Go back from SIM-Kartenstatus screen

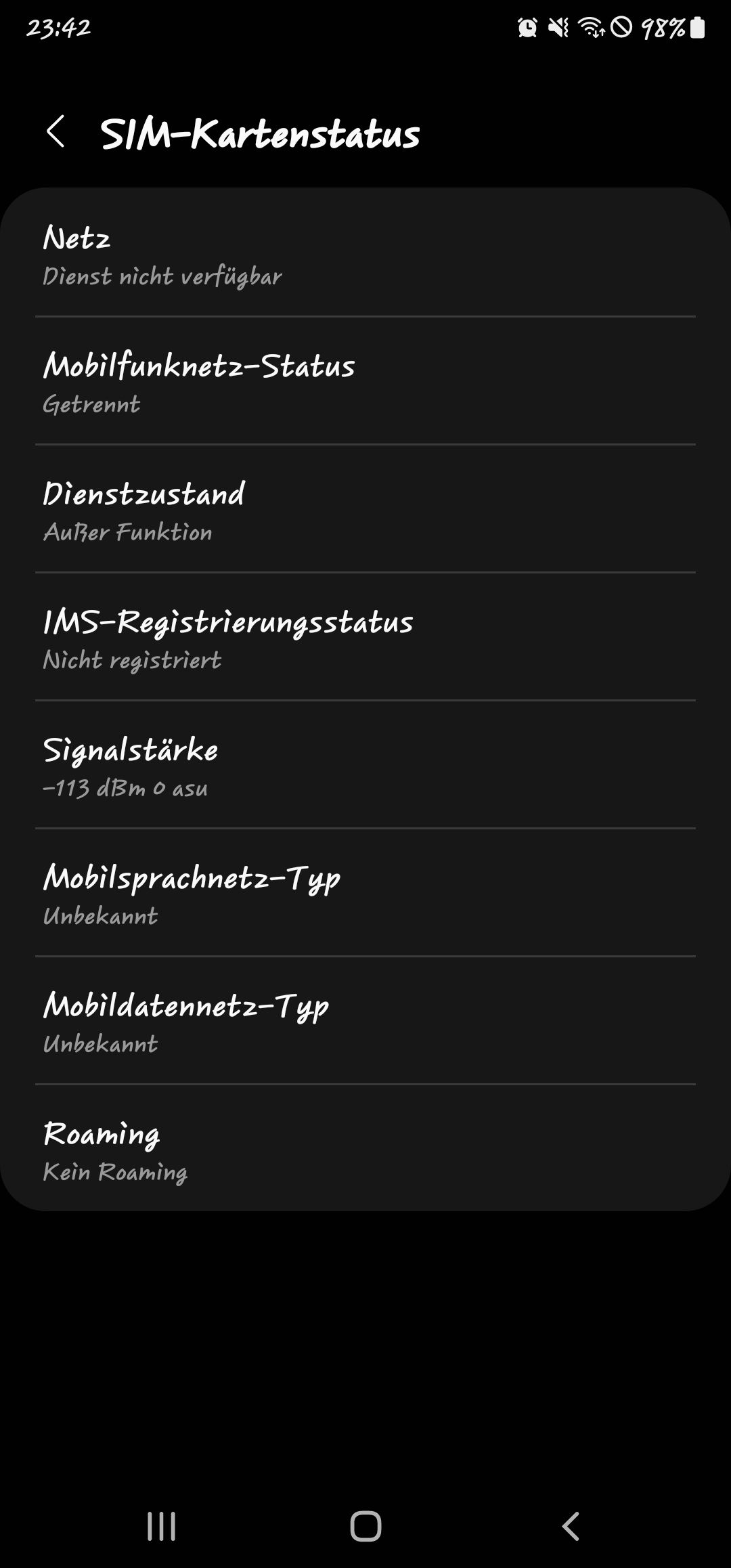pyautogui.click(x=56, y=131)
